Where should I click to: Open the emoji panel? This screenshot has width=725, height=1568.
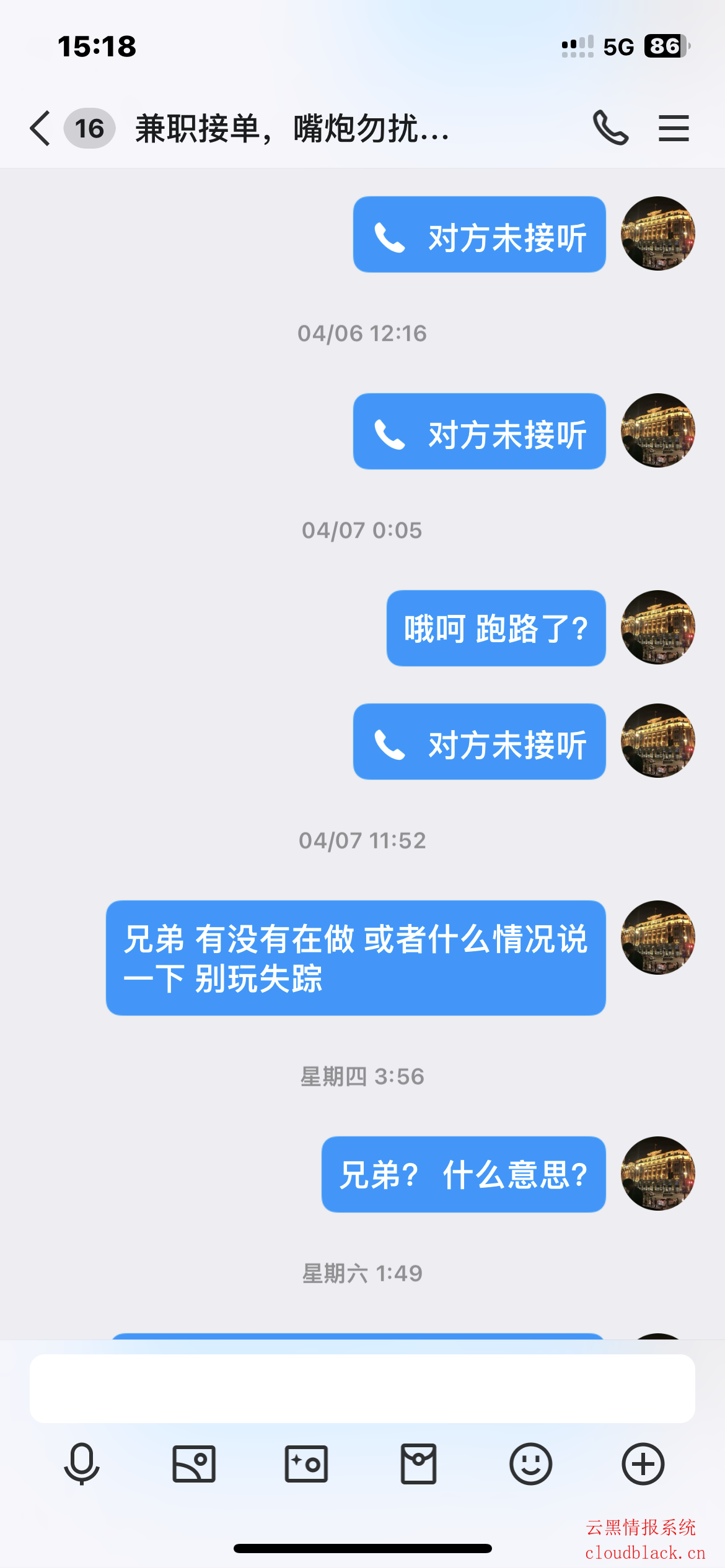[x=530, y=1464]
